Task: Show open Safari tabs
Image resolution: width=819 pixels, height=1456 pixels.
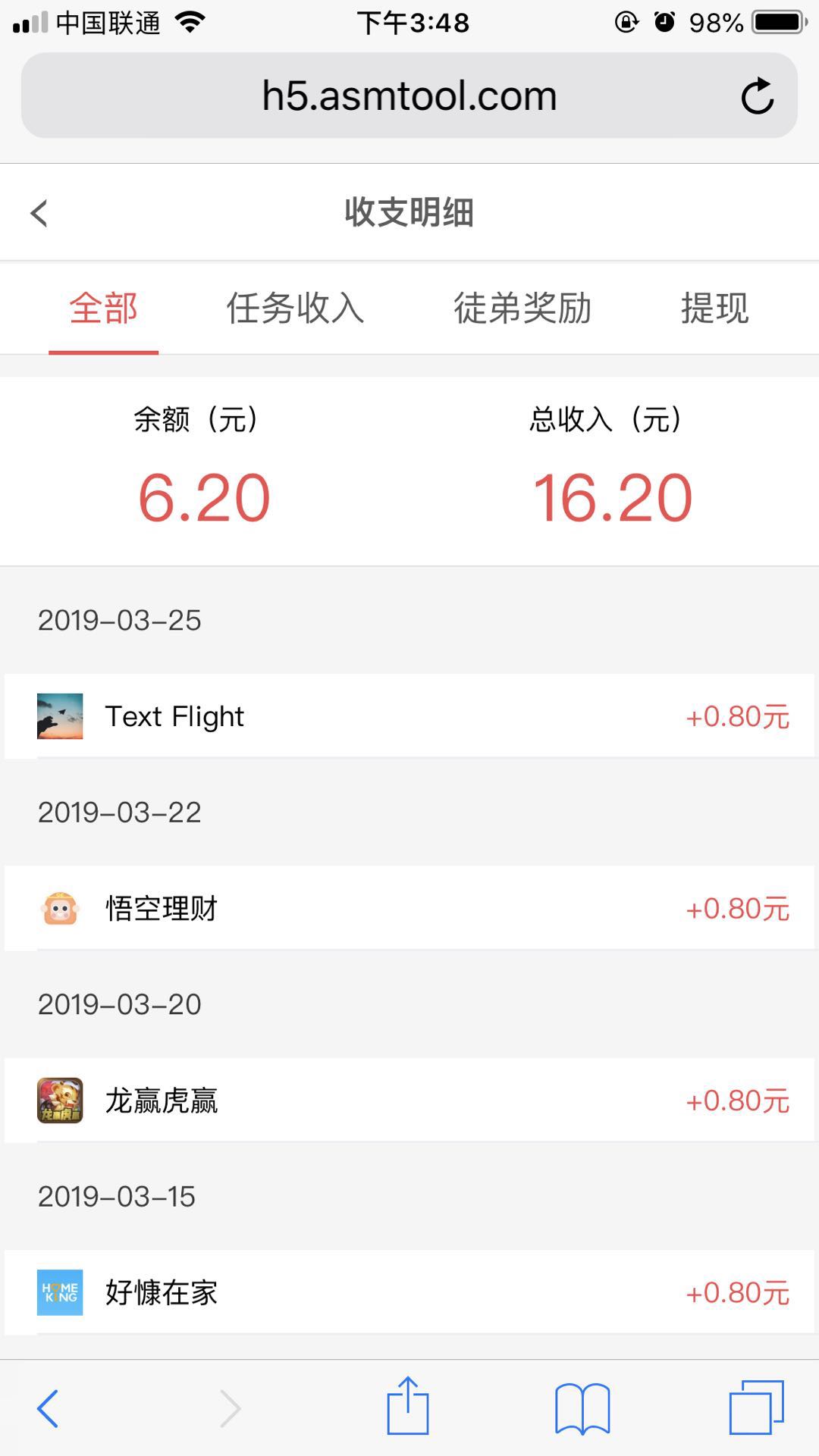Action: (757, 1407)
